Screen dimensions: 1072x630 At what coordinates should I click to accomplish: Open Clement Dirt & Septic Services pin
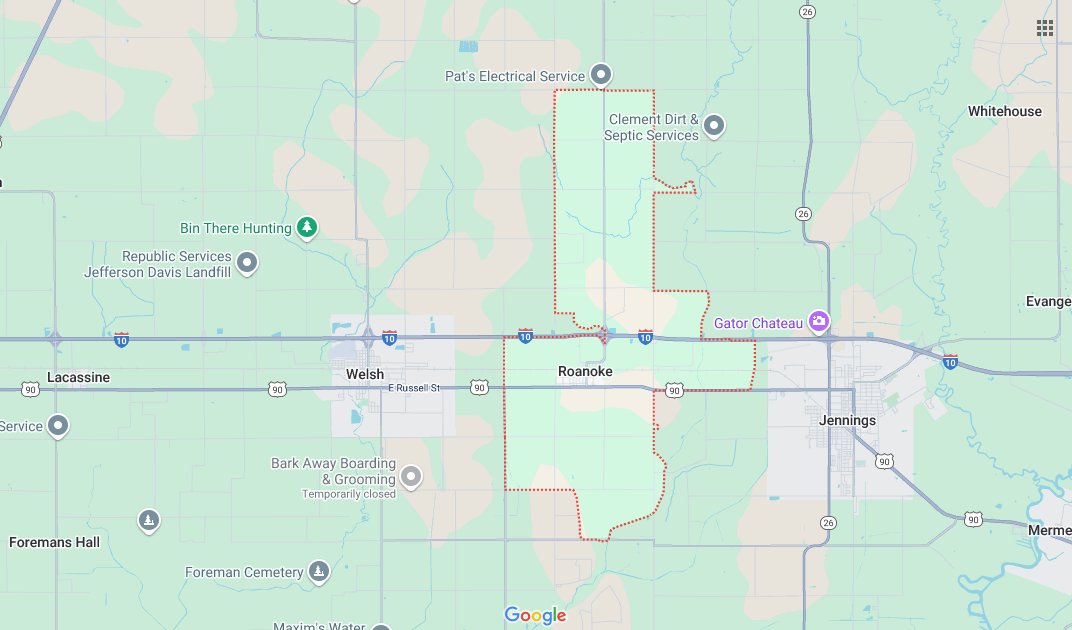(x=714, y=126)
